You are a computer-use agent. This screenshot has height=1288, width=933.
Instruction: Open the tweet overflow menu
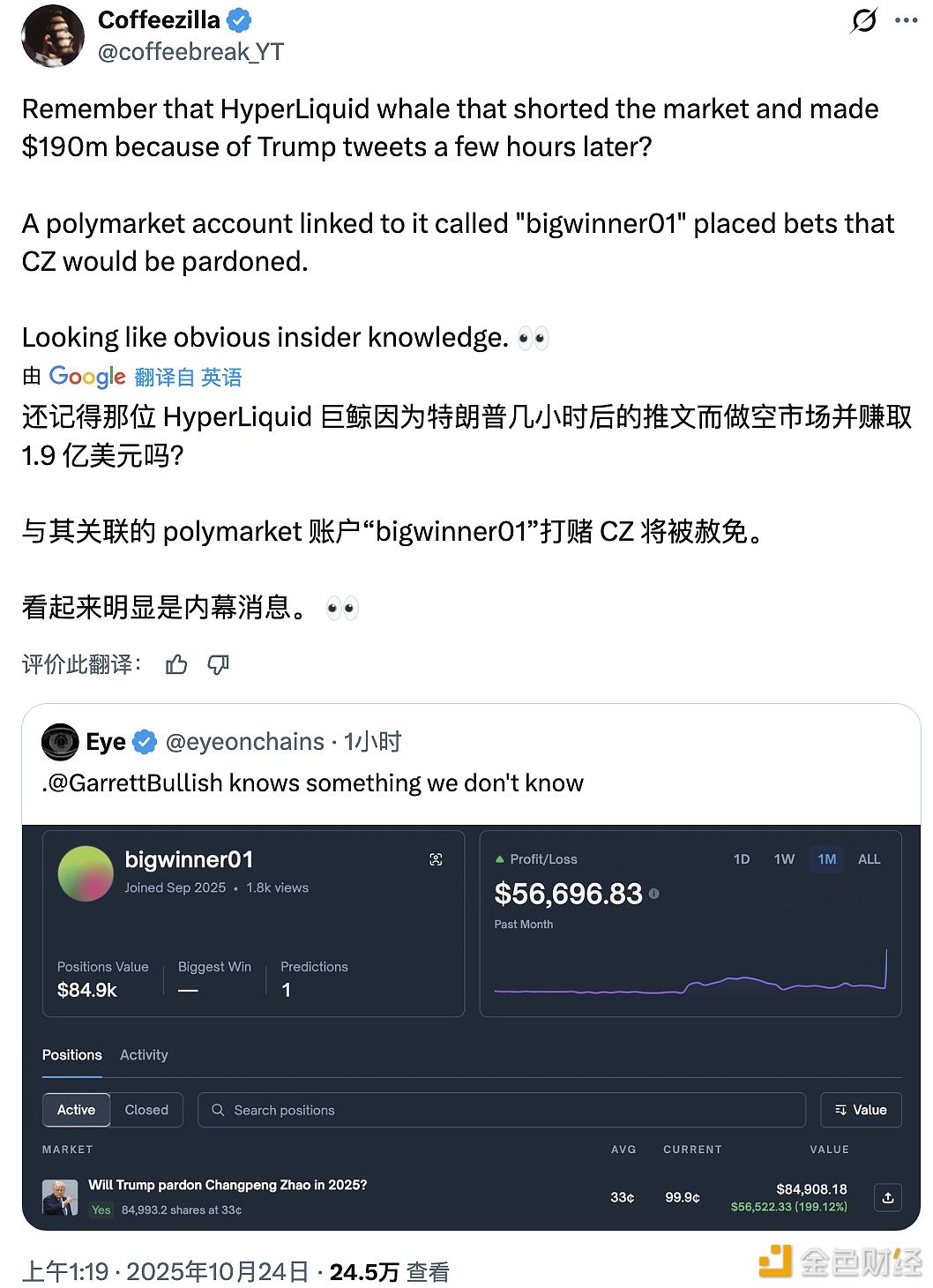point(906,20)
